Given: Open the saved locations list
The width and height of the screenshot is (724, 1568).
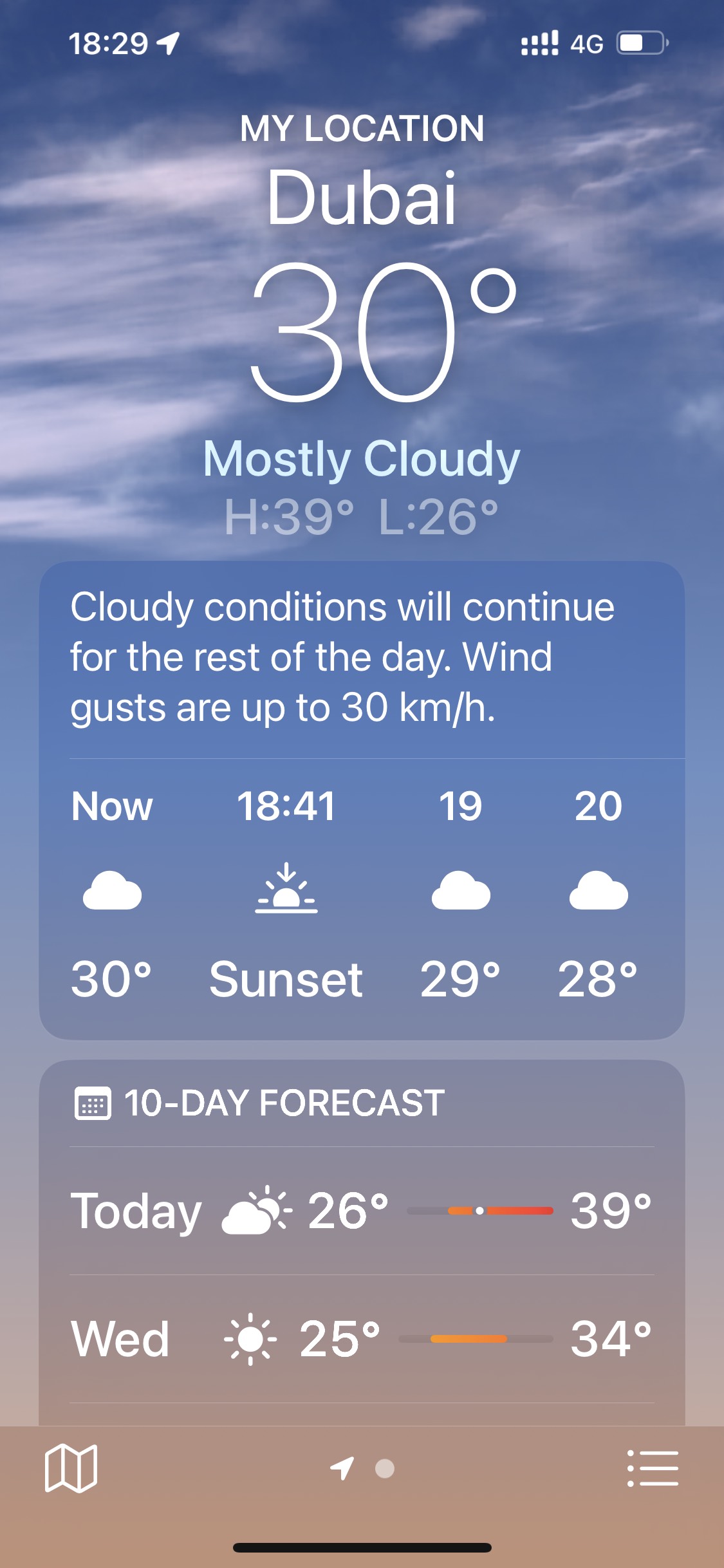Looking at the screenshot, I should tap(653, 1468).
